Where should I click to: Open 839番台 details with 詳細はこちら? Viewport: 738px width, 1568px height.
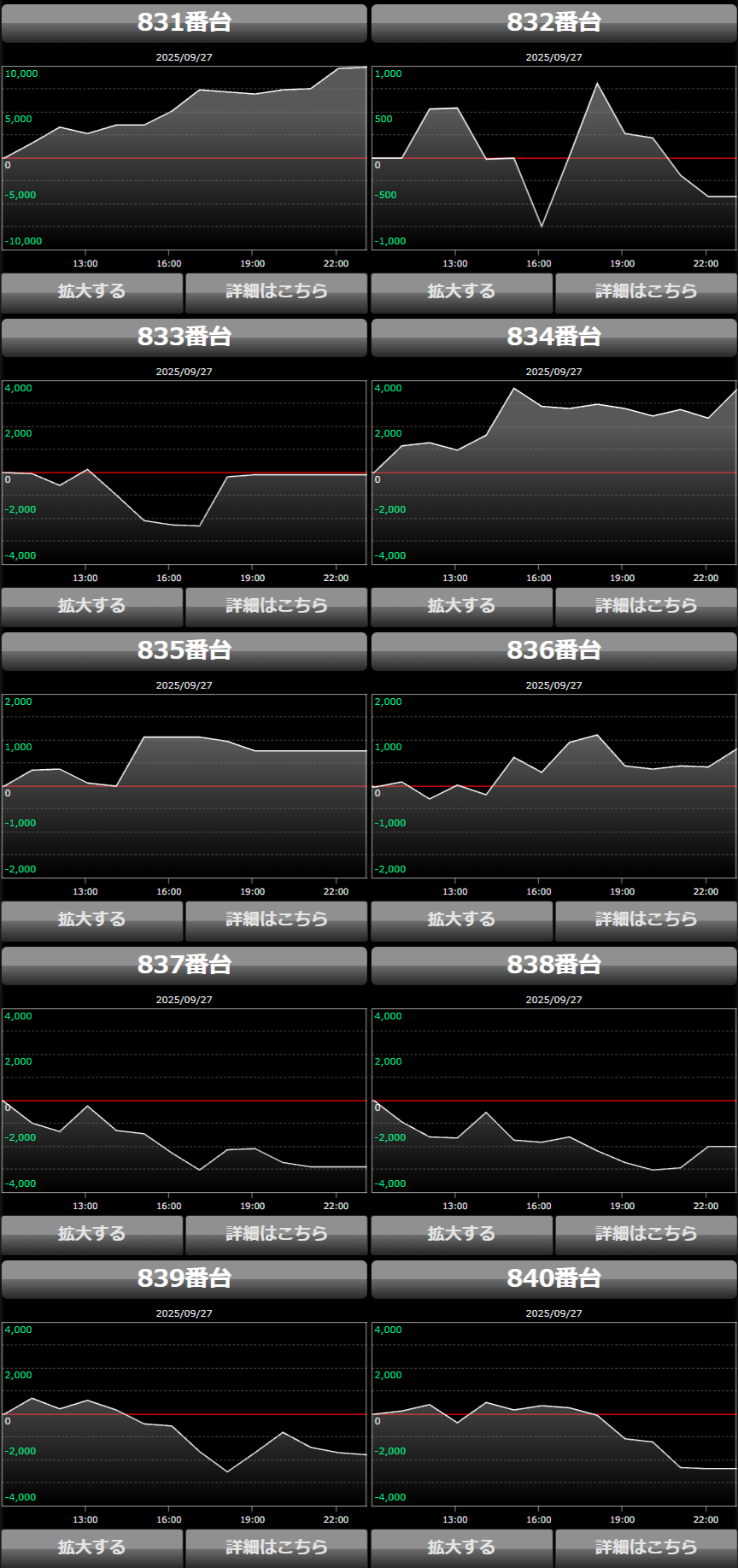coord(276,1547)
